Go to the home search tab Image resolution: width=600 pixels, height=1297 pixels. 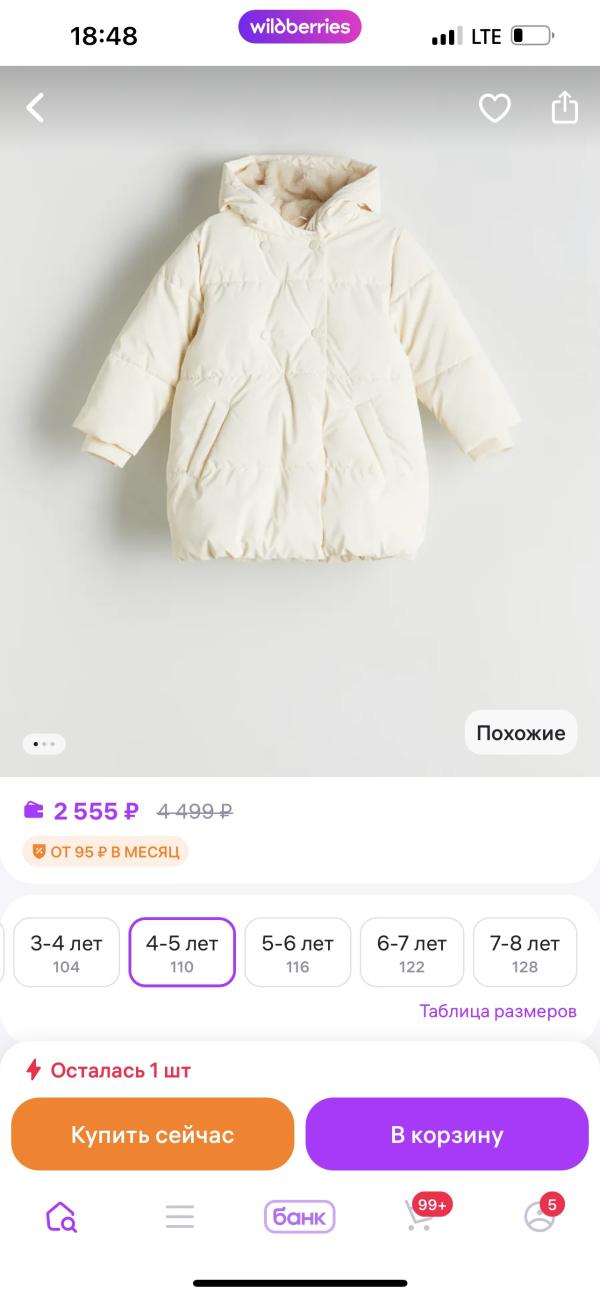61,1216
